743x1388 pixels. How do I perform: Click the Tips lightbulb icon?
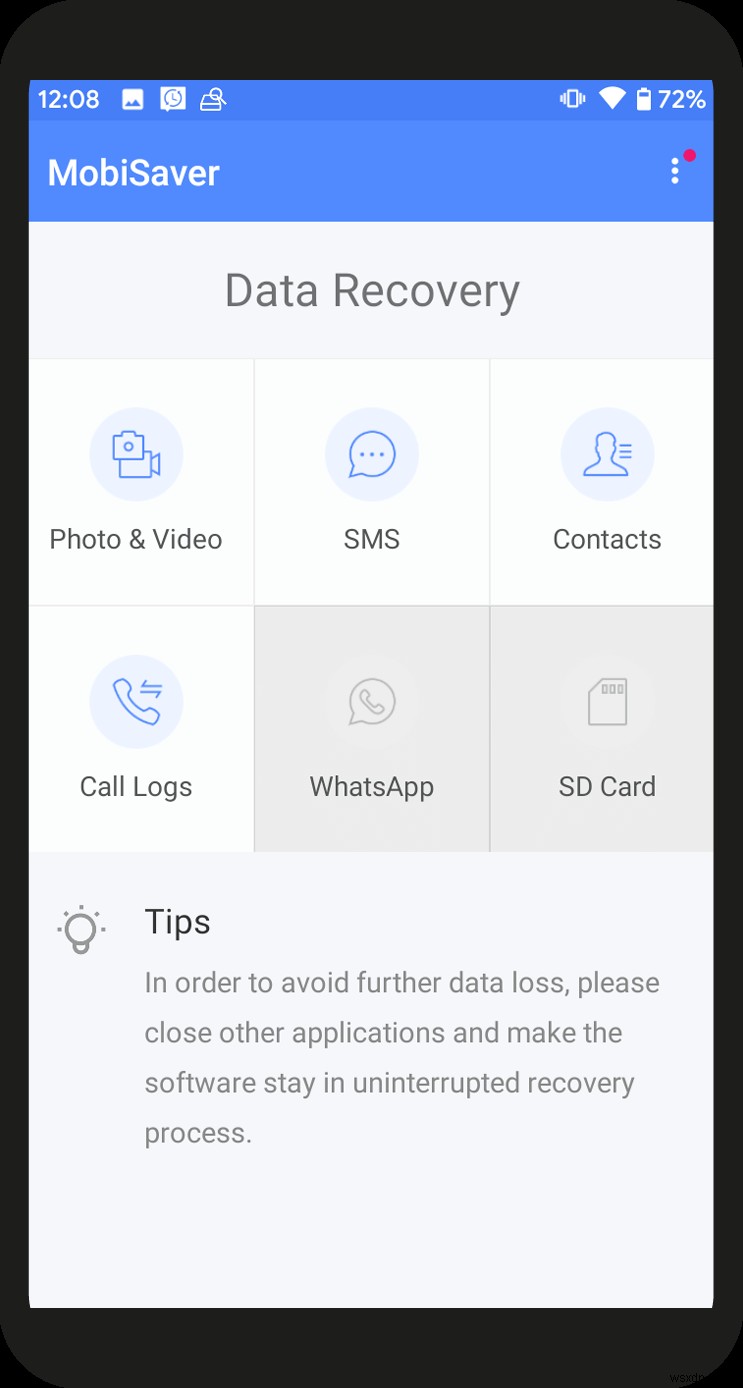(81, 929)
